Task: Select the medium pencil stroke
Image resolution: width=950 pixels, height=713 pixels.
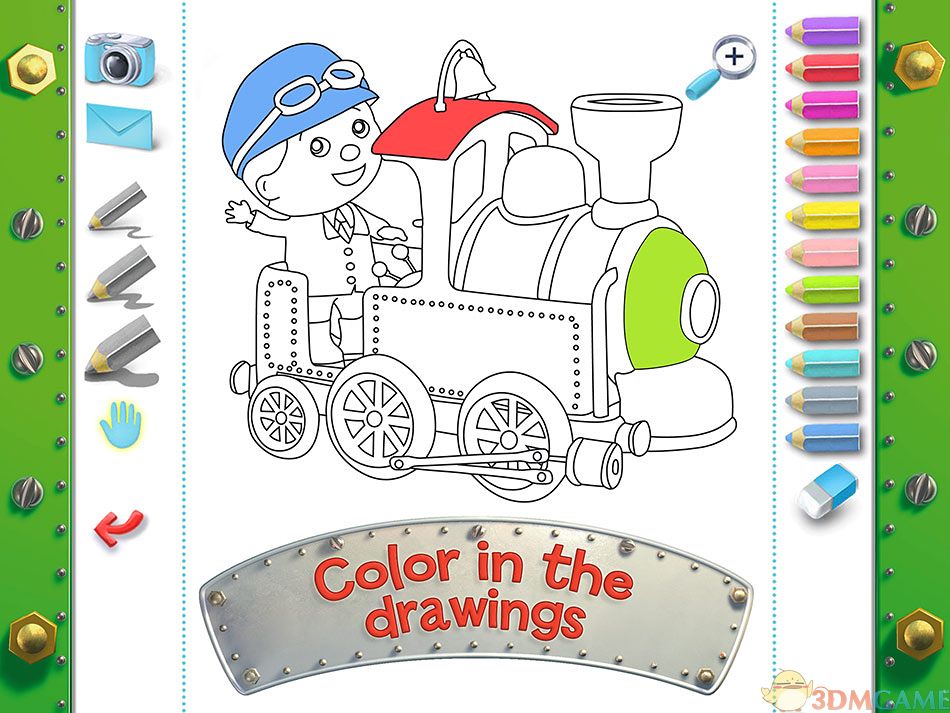Action: pyautogui.click(x=120, y=272)
